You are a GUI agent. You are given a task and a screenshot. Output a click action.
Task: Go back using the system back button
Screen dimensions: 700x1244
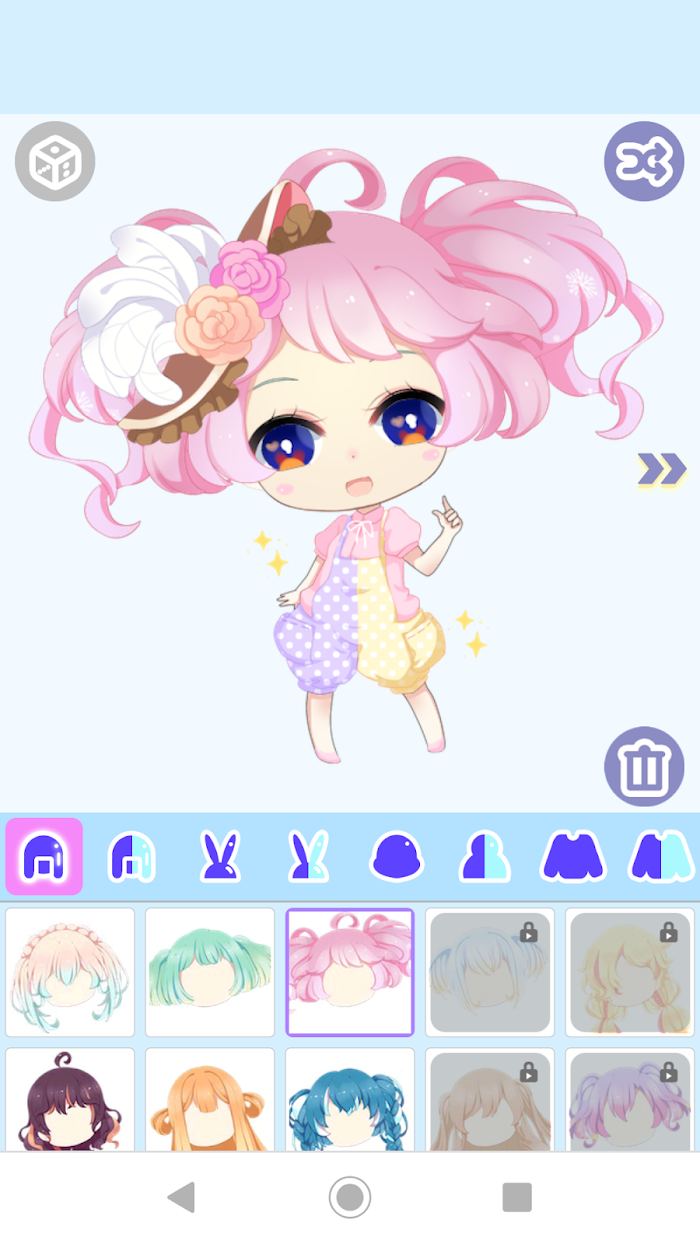point(182,1197)
